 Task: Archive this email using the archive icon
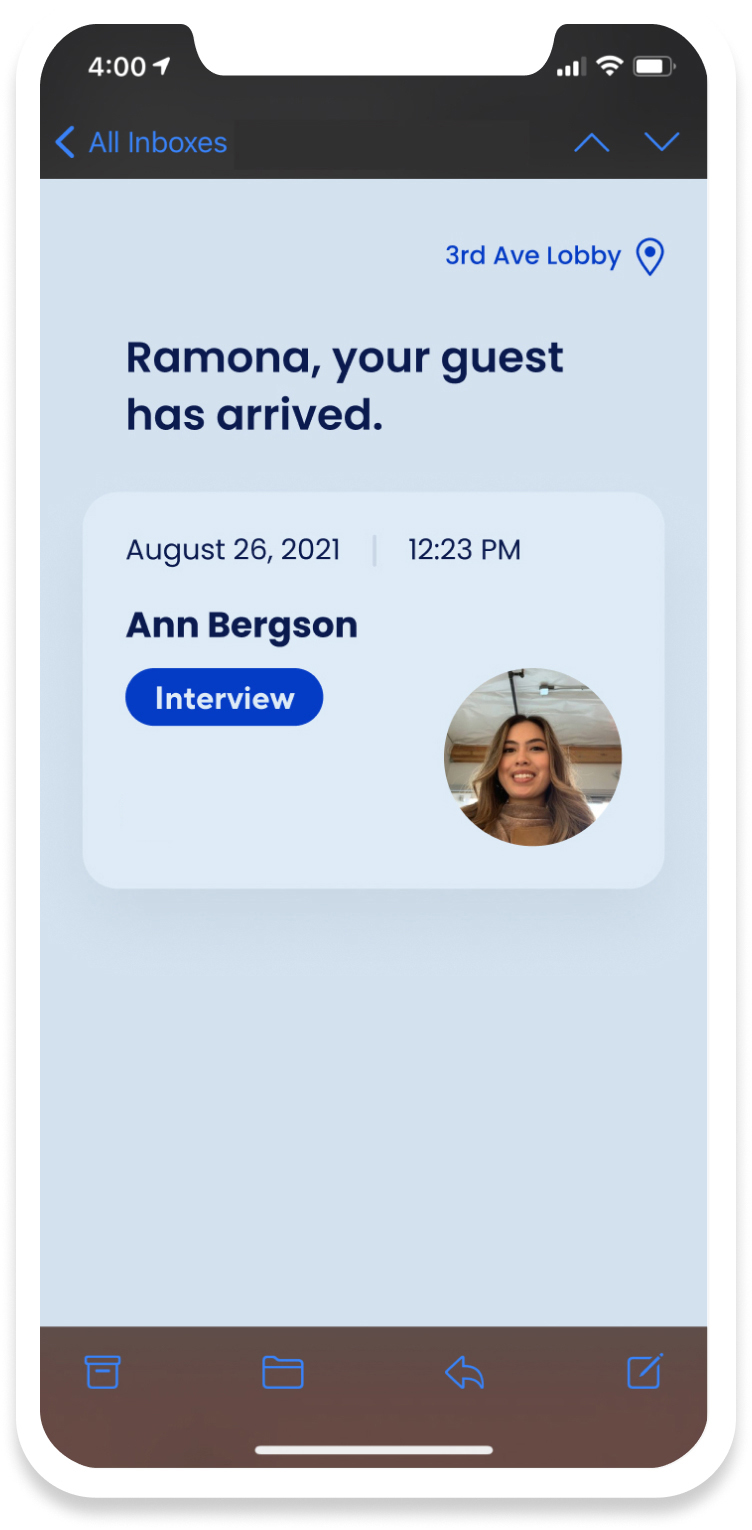coord(102,1372)
